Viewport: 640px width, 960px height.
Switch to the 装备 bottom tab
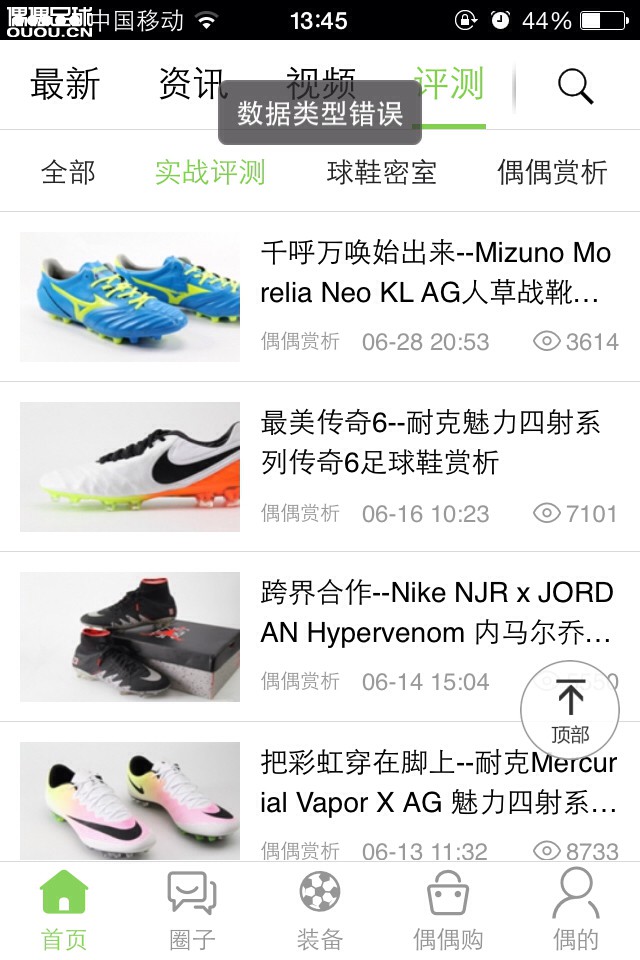[320, 910]
